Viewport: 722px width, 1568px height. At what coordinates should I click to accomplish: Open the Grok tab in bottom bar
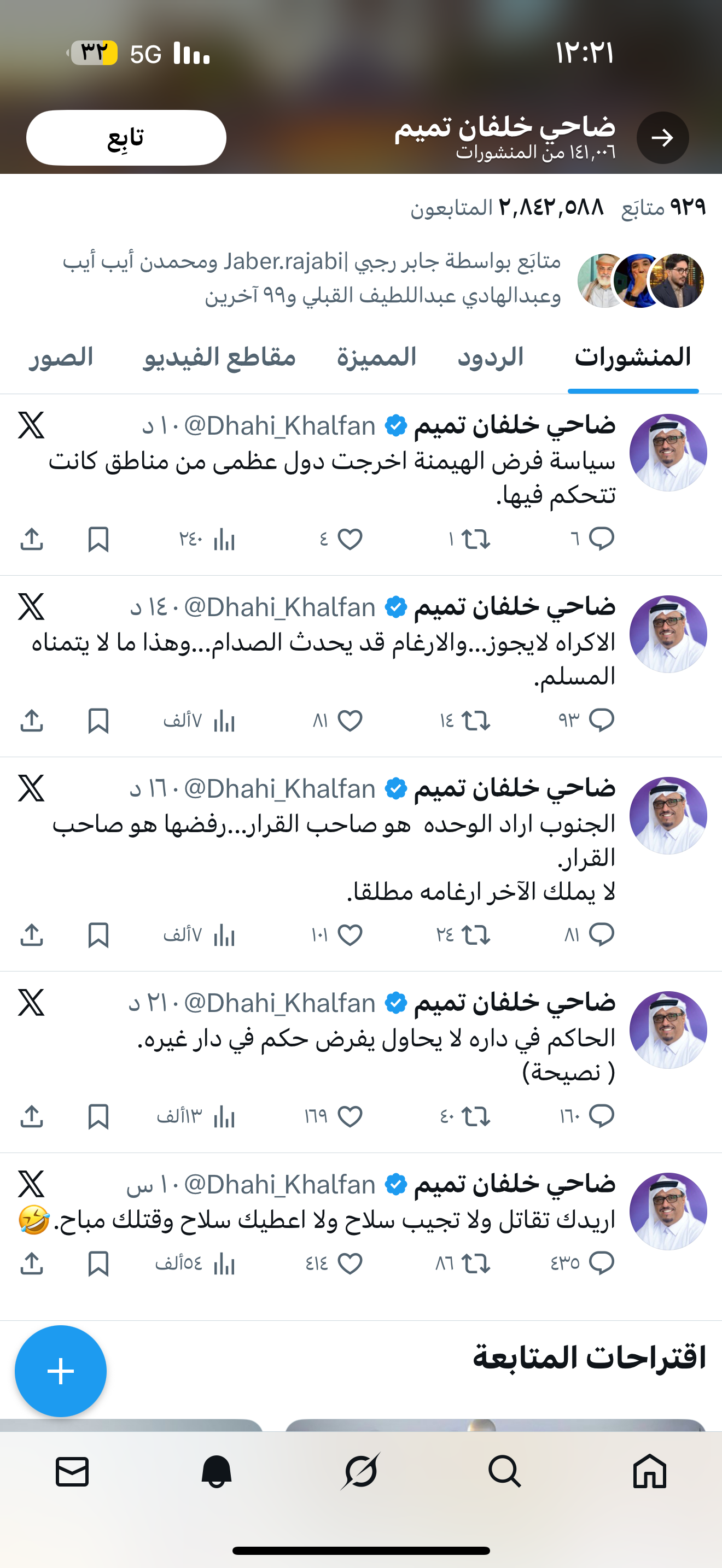[361, 1472]
